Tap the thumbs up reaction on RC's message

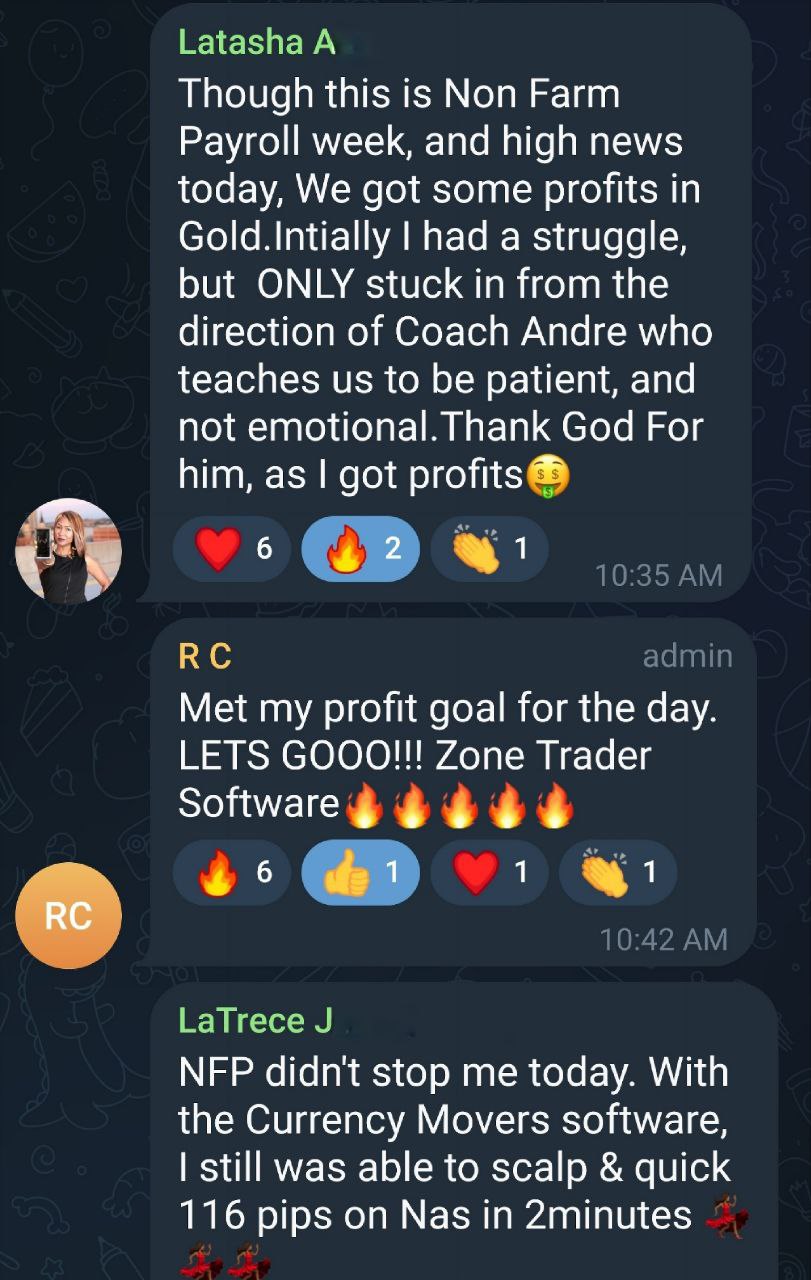pyautogui.click(x=360, y=873)
